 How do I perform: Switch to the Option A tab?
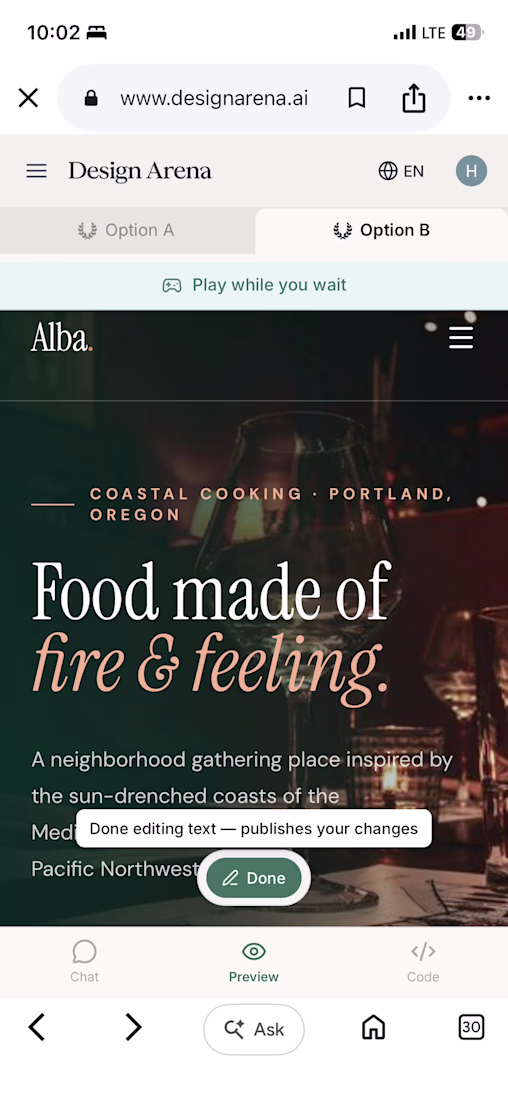click(127, 230)
